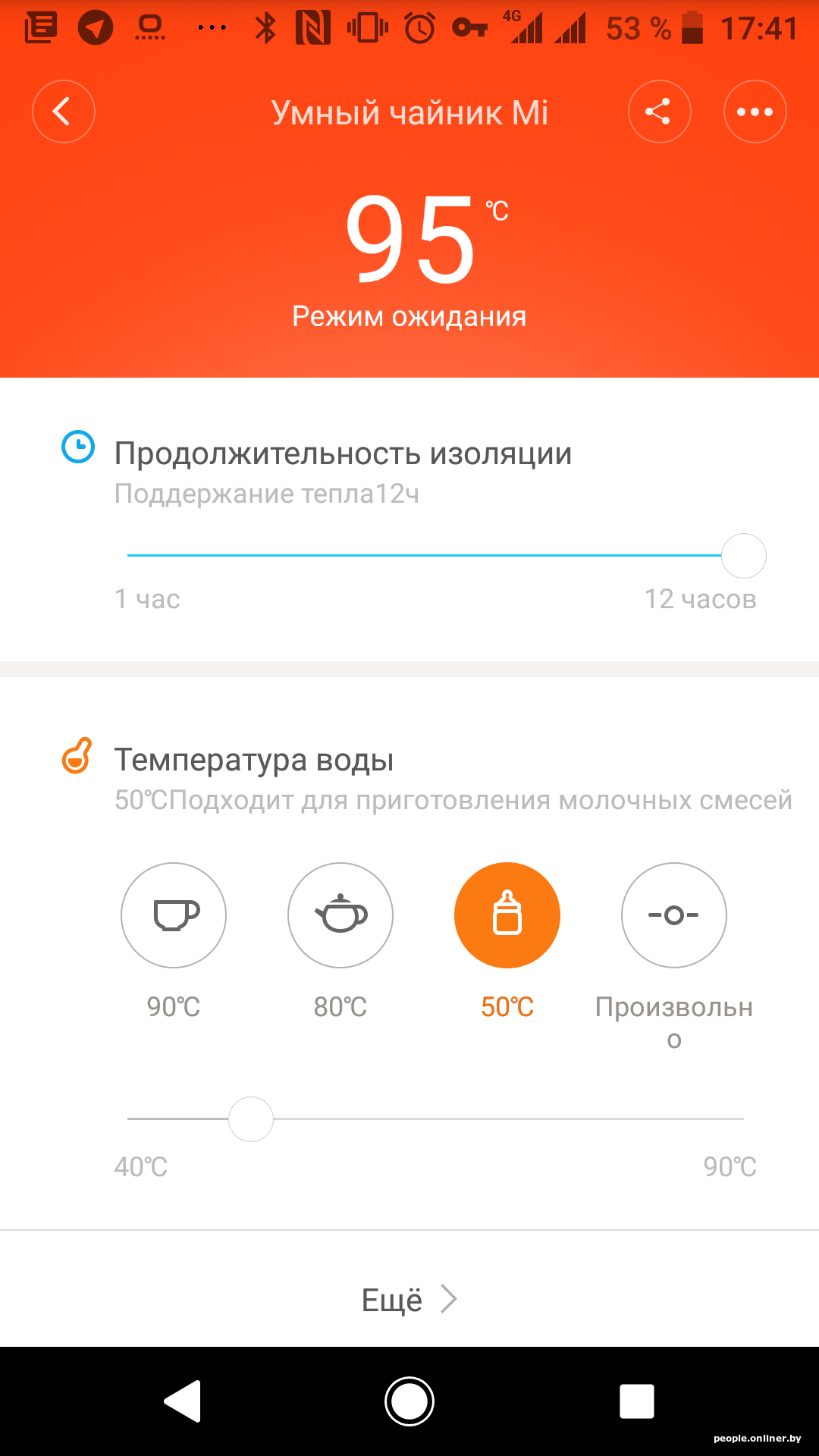This screenshot has height=1456, width=819.
Task: Select the 80°C teapot preset
Action: (340, 915)
